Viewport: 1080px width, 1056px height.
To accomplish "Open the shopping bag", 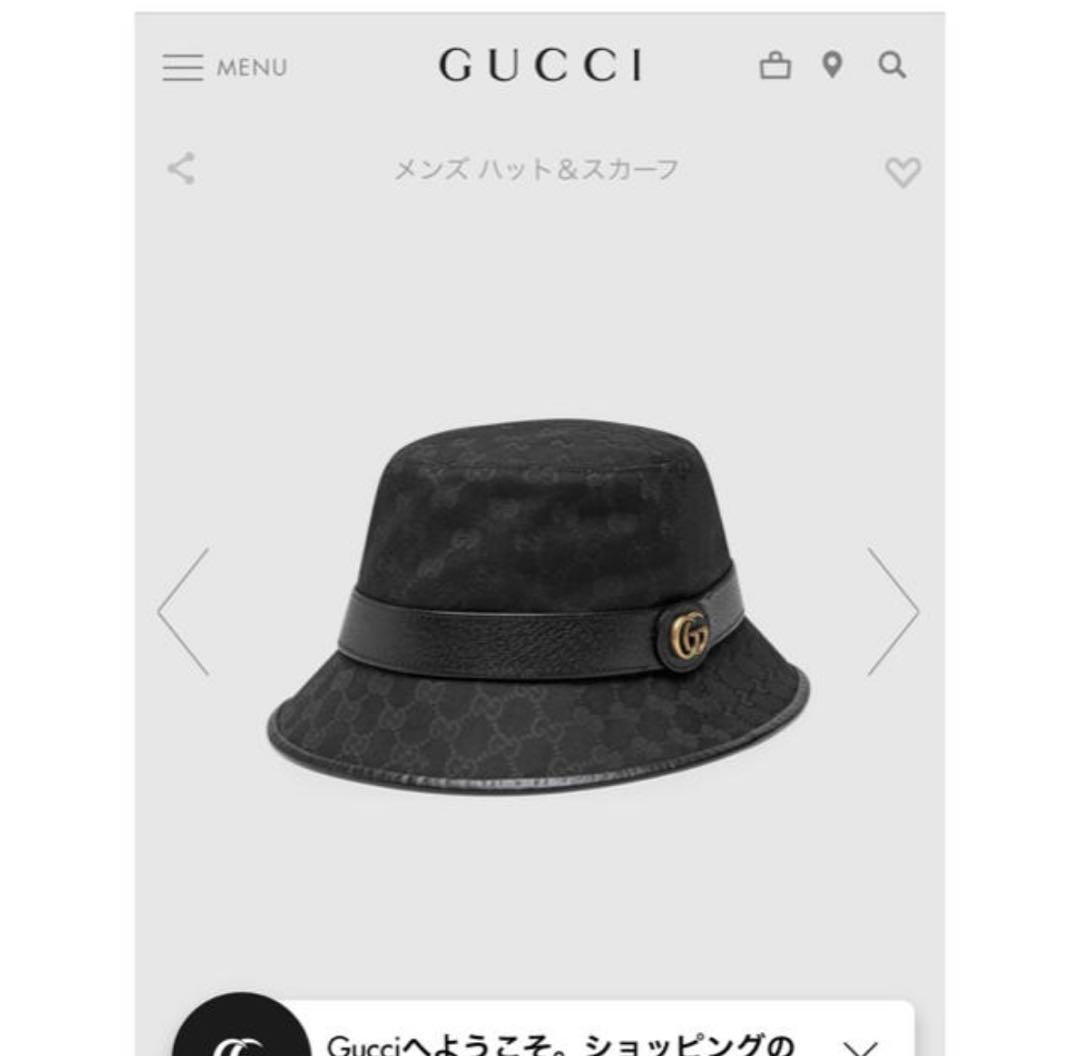I will click(x=775, y=67).
